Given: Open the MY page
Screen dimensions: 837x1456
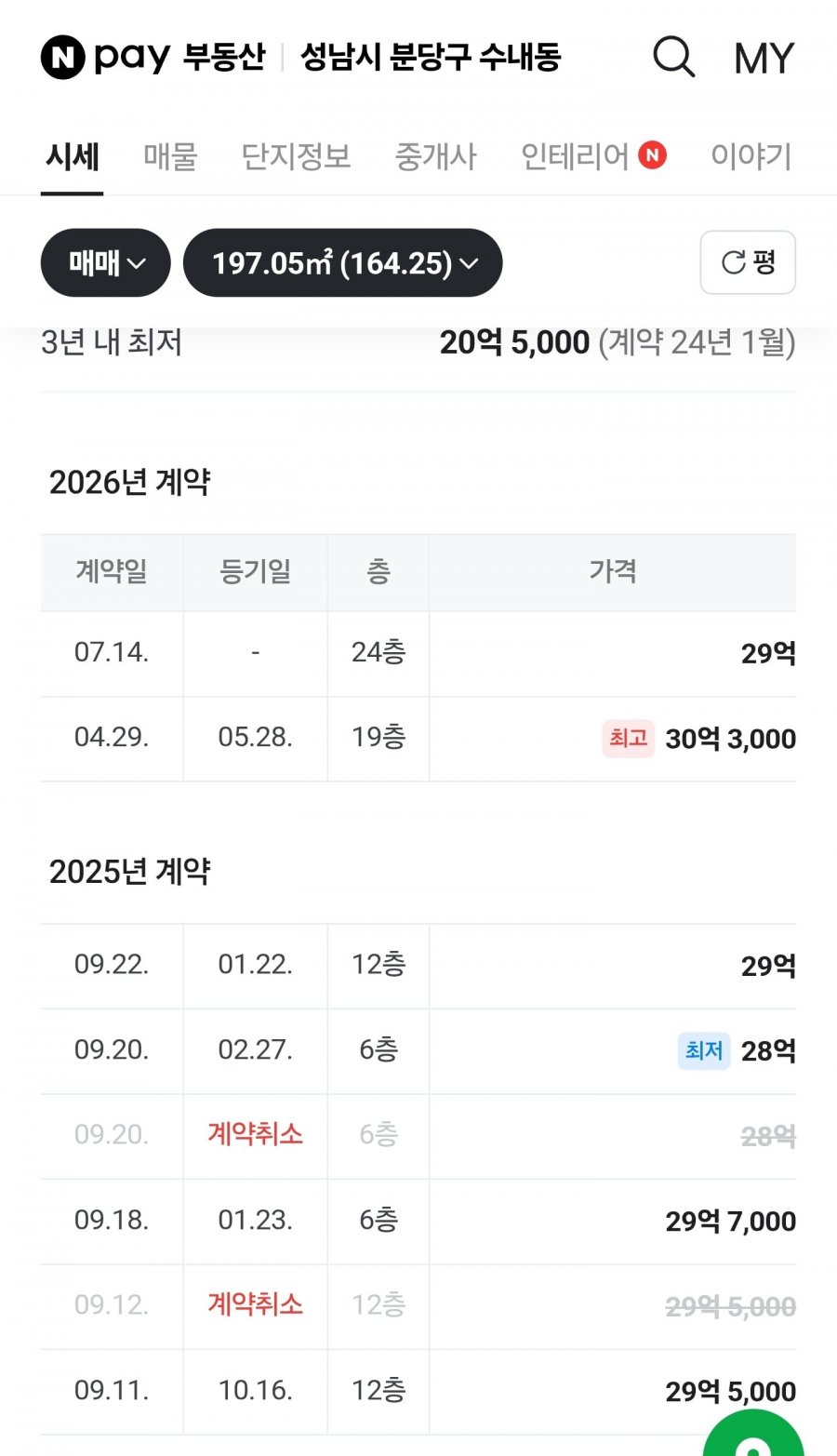Looking at the screenshot, I should coord(764,59).
